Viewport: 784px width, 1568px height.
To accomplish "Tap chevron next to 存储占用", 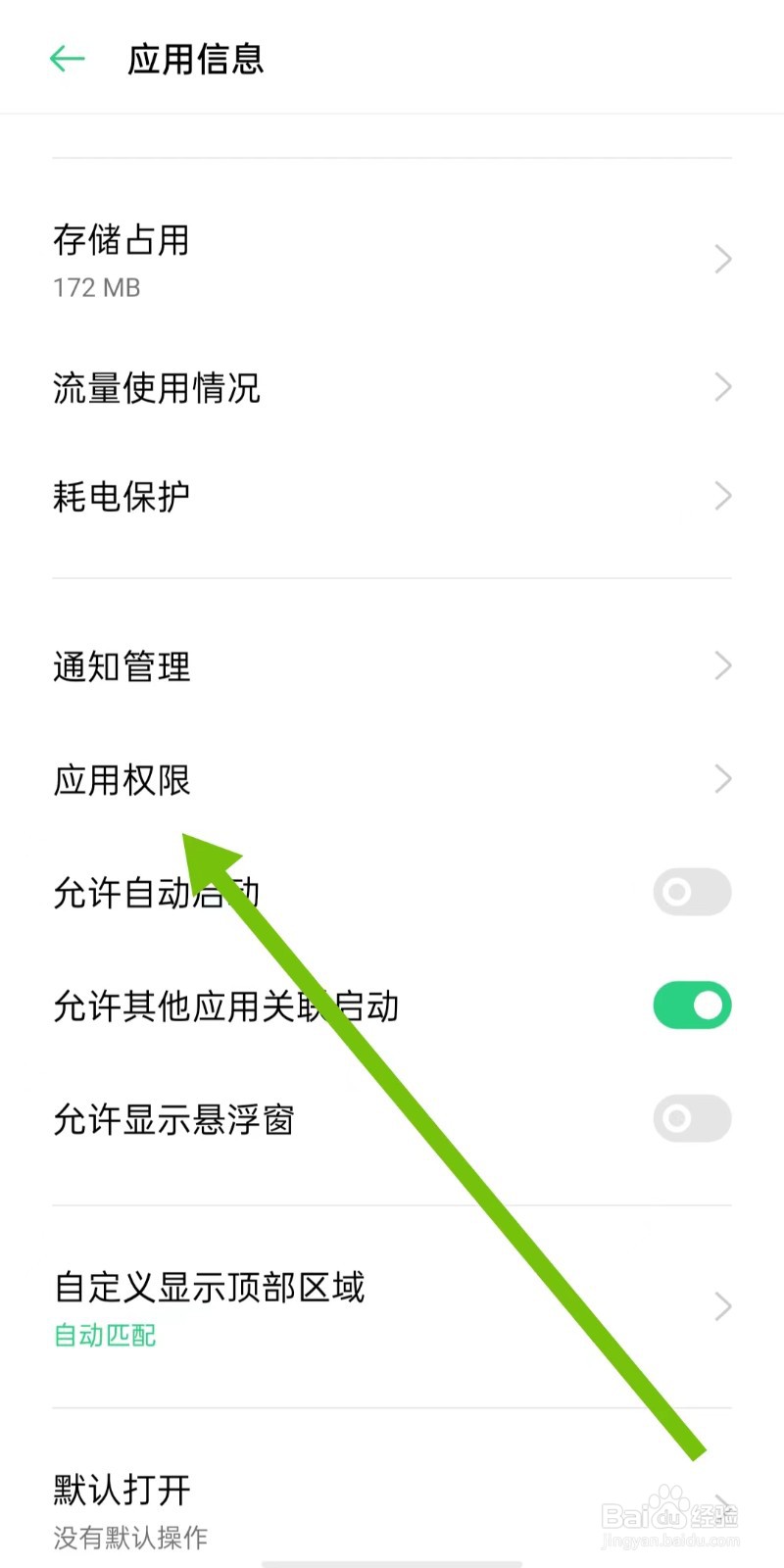I will point(722,259).
